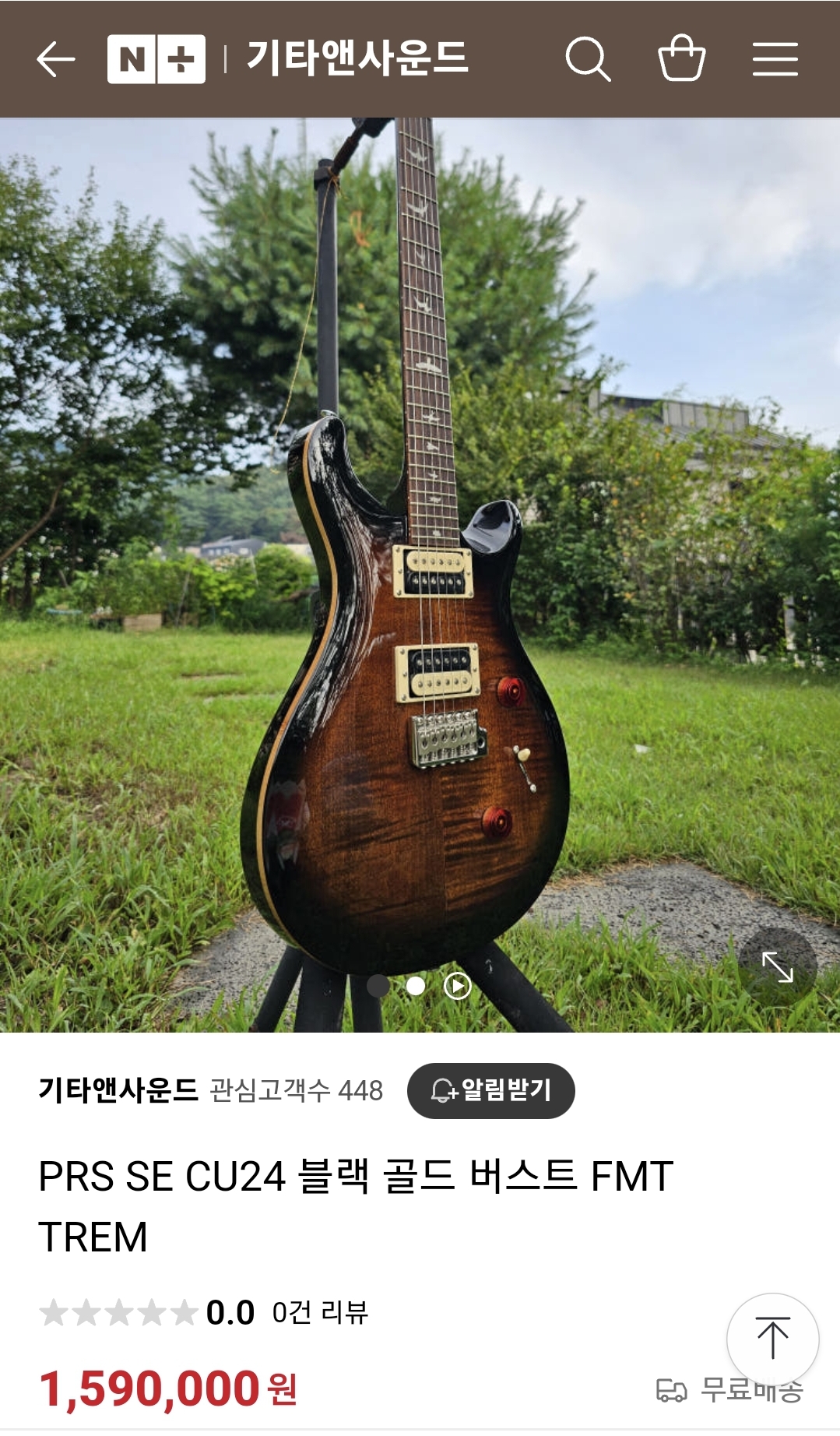Image resolution: width=840 pixels, height=1436 pixels.
Task: Tap 알림받기 to get store alerts
Action: [490, 1090]
